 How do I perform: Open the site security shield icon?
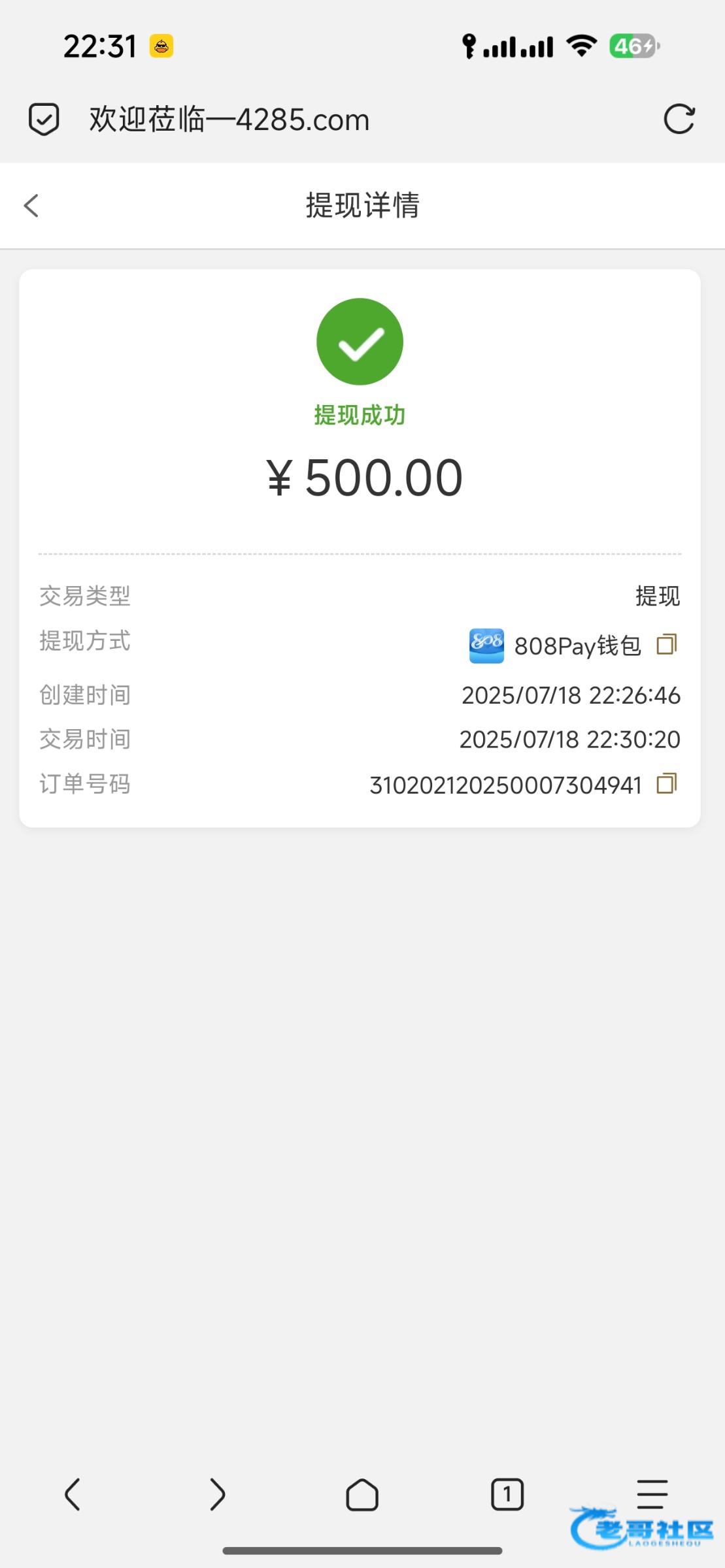click(x=44, y=120)
